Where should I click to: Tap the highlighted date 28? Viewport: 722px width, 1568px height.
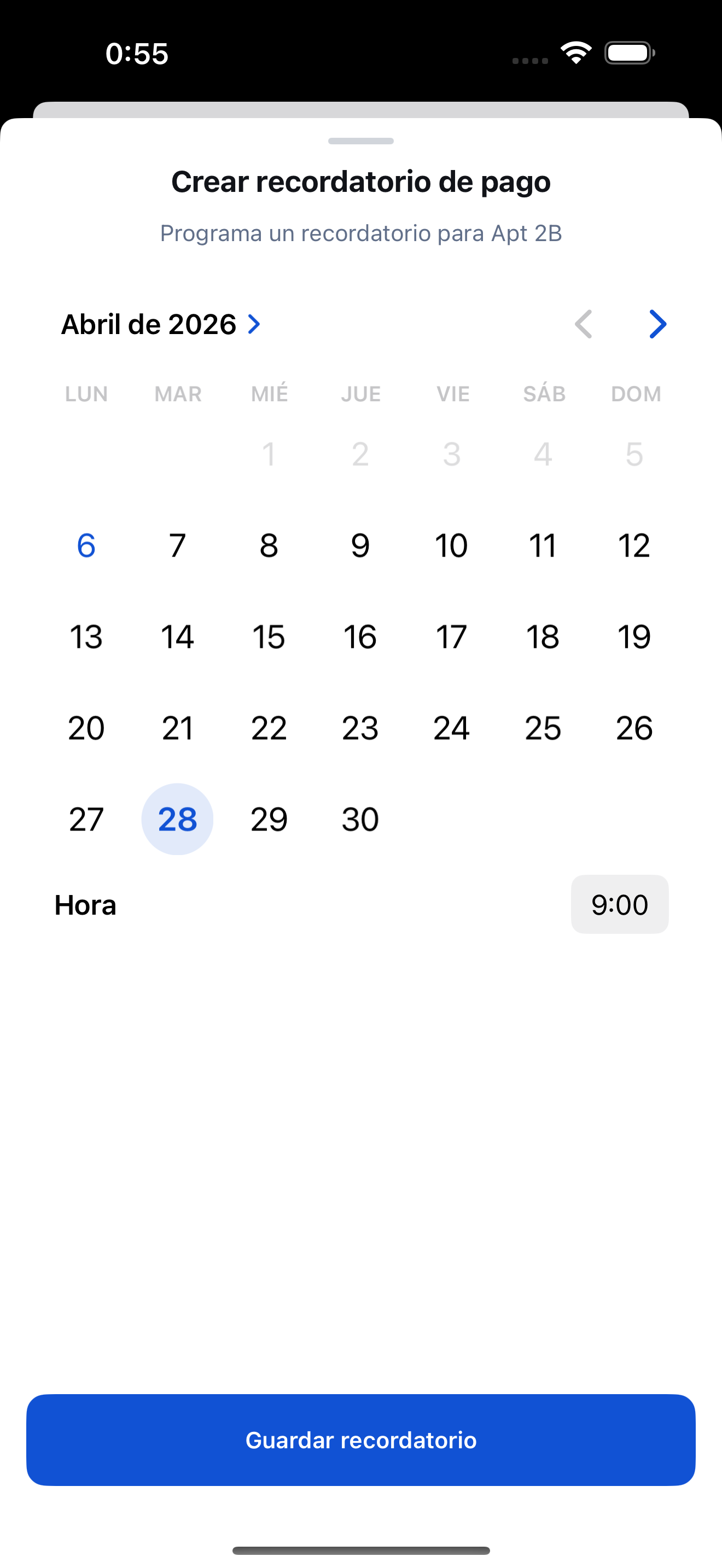click(x=177, y=820)
